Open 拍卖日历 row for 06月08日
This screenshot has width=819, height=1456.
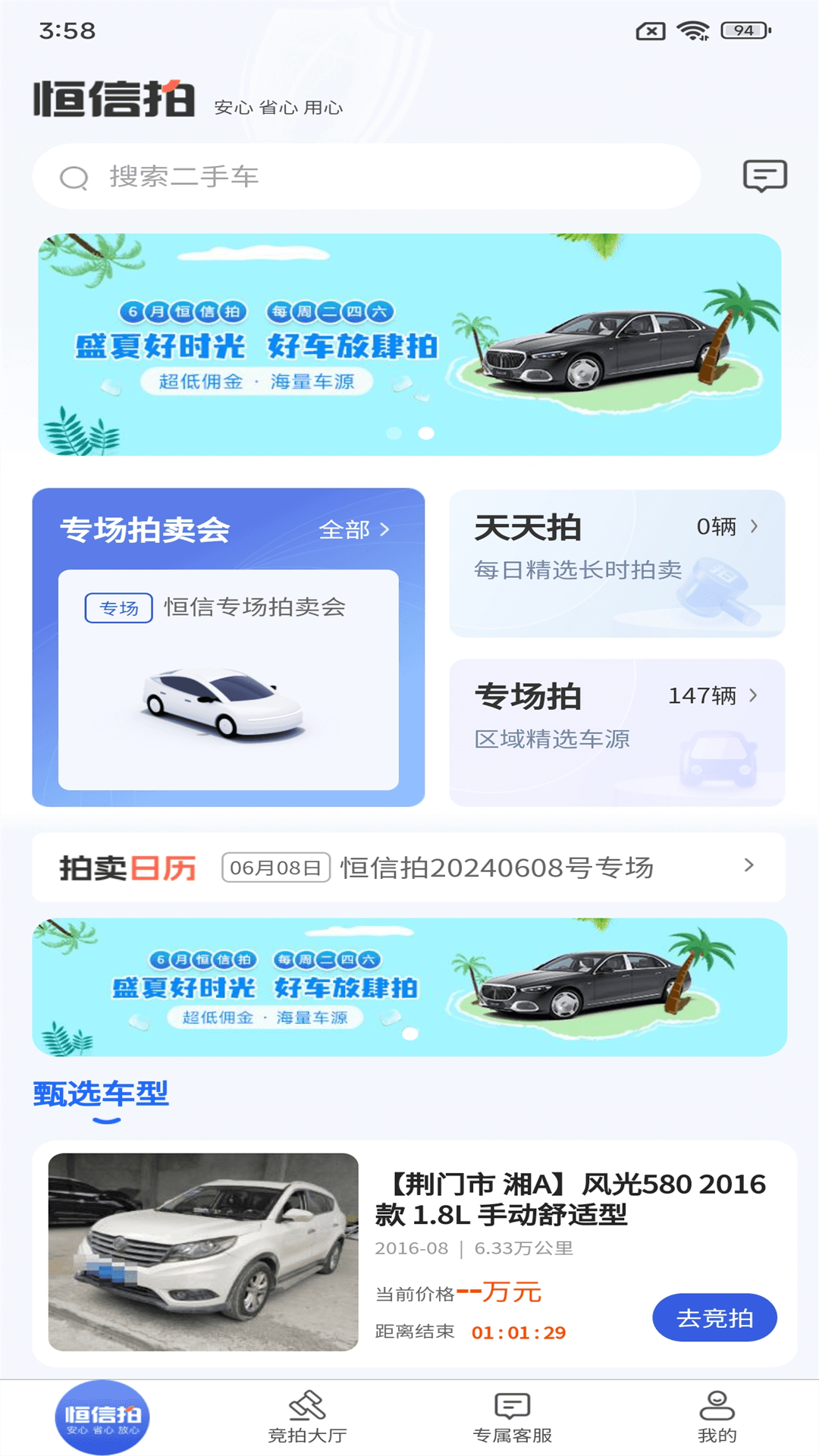(409, 867)
